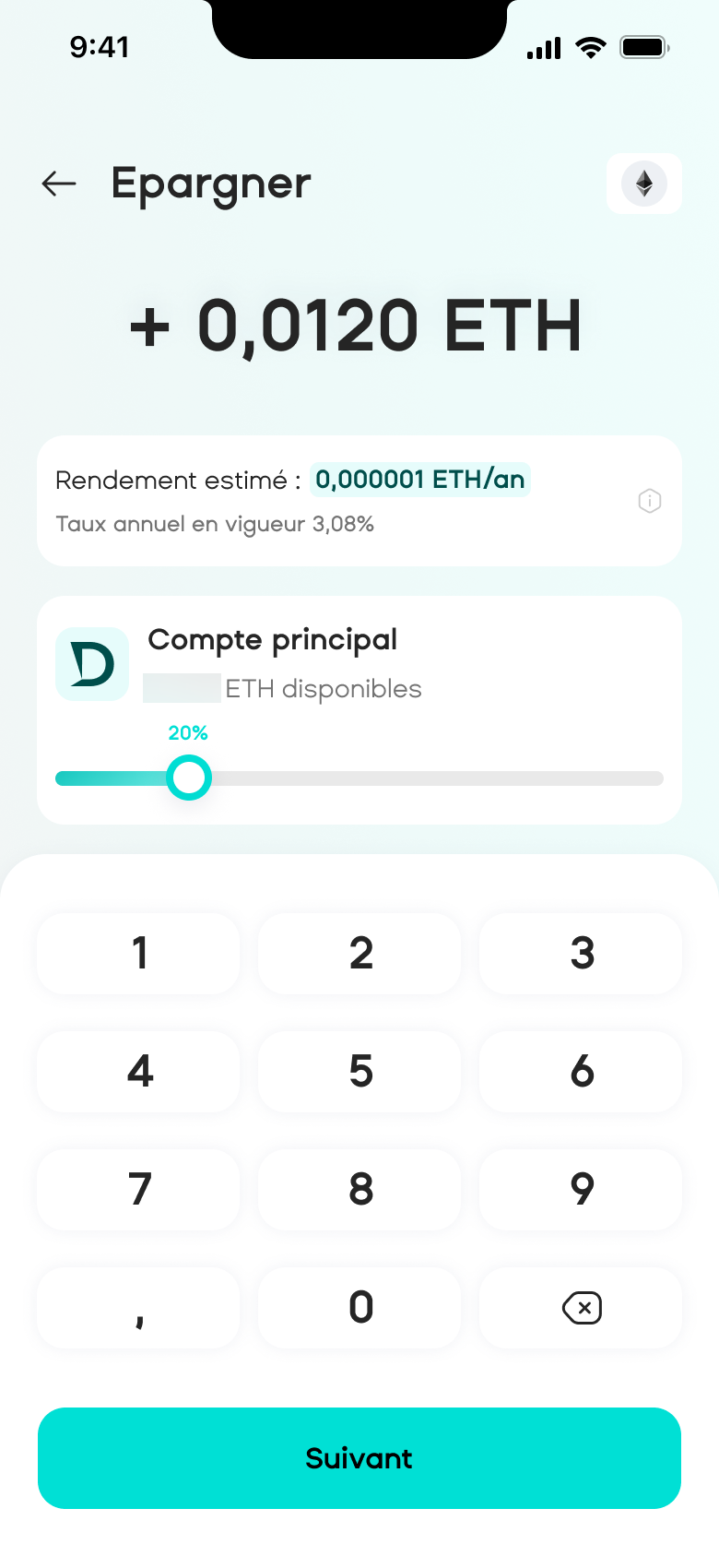The height and width of the screenshot is (1568, 719).
Task: Select the highlighted 0,000001 ETH/an rate
Action: point(420,480)
